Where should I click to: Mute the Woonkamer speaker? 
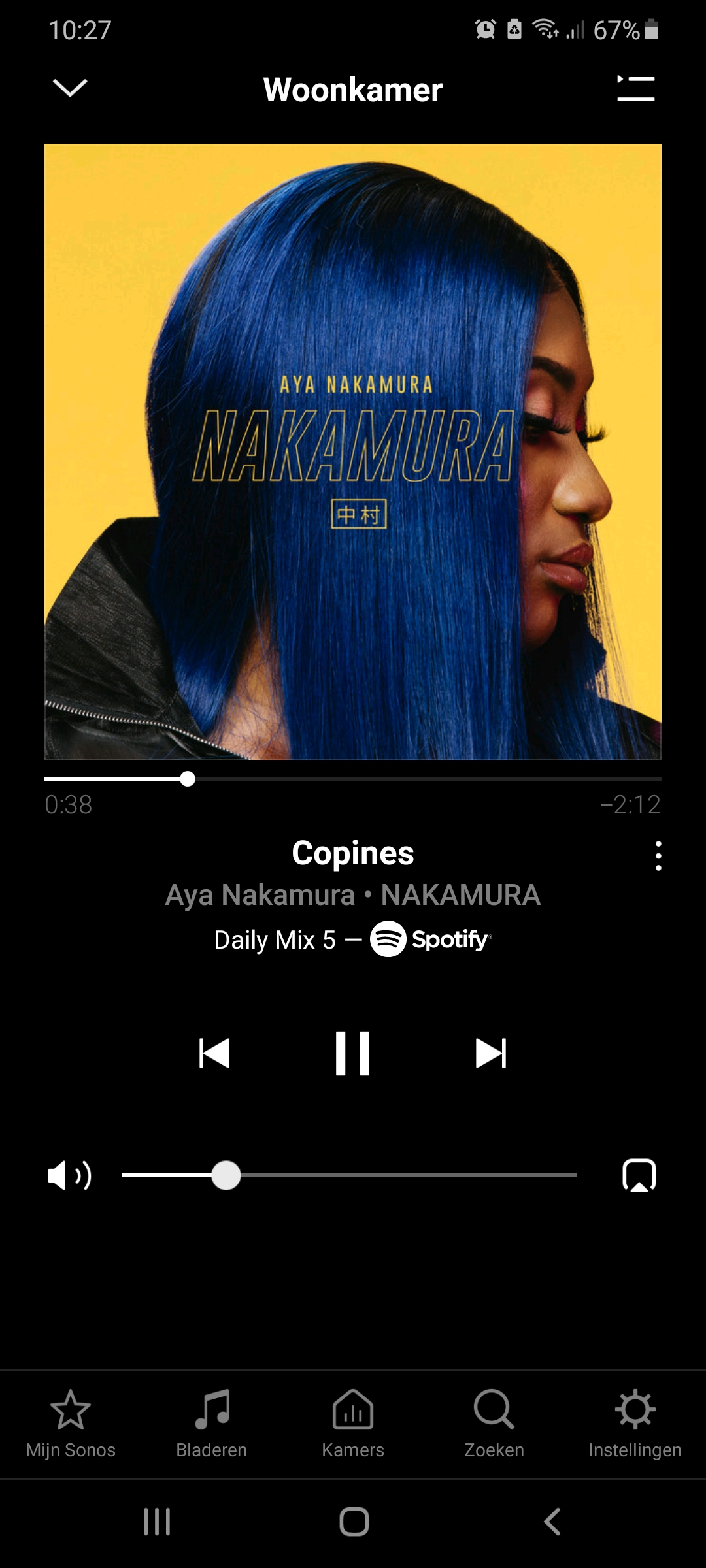69,1175
